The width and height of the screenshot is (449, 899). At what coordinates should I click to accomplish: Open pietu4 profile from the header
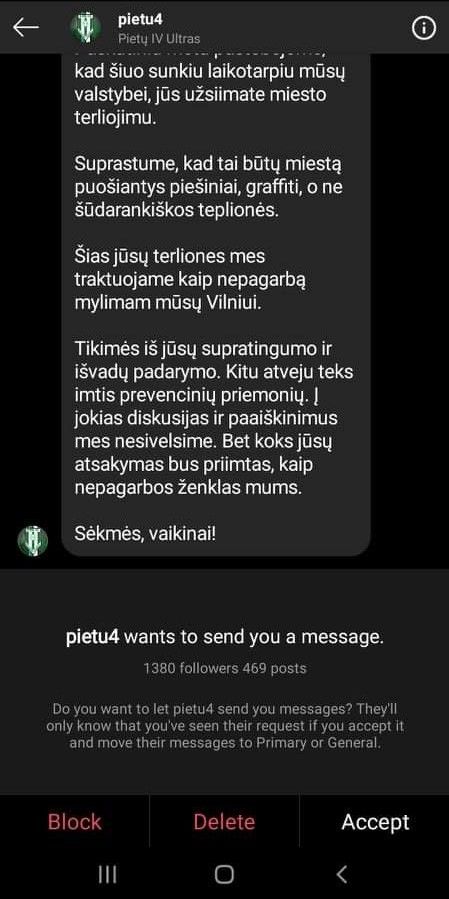click(85, 27)
